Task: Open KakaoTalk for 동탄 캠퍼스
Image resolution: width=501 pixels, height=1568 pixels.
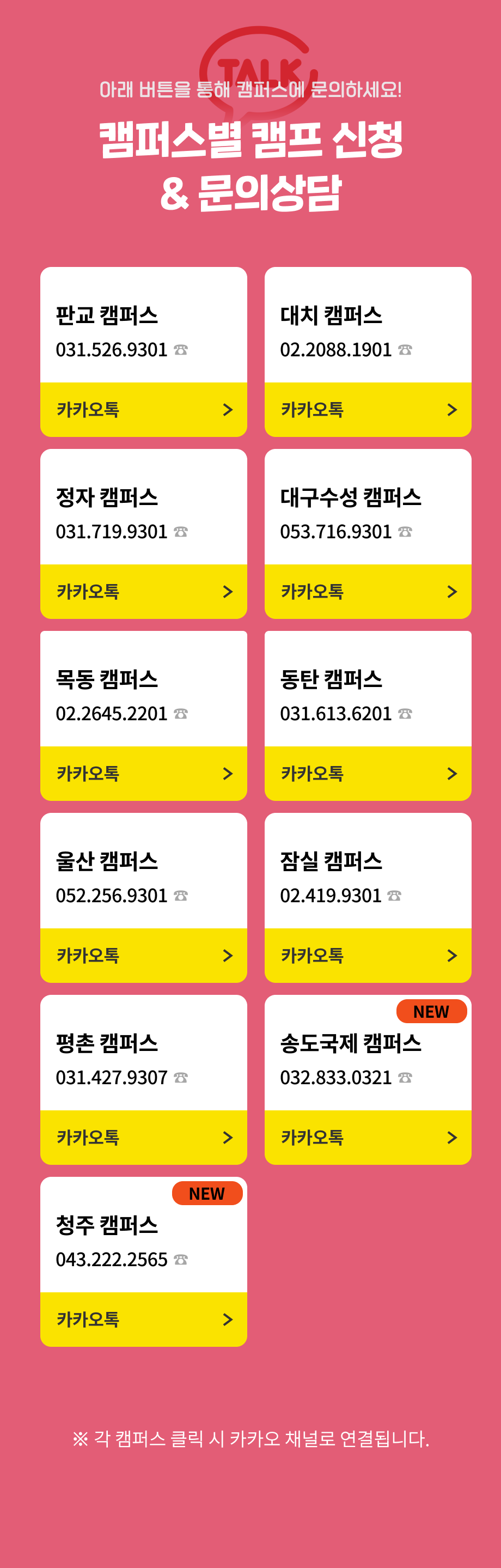Action: tap(368, 774)
